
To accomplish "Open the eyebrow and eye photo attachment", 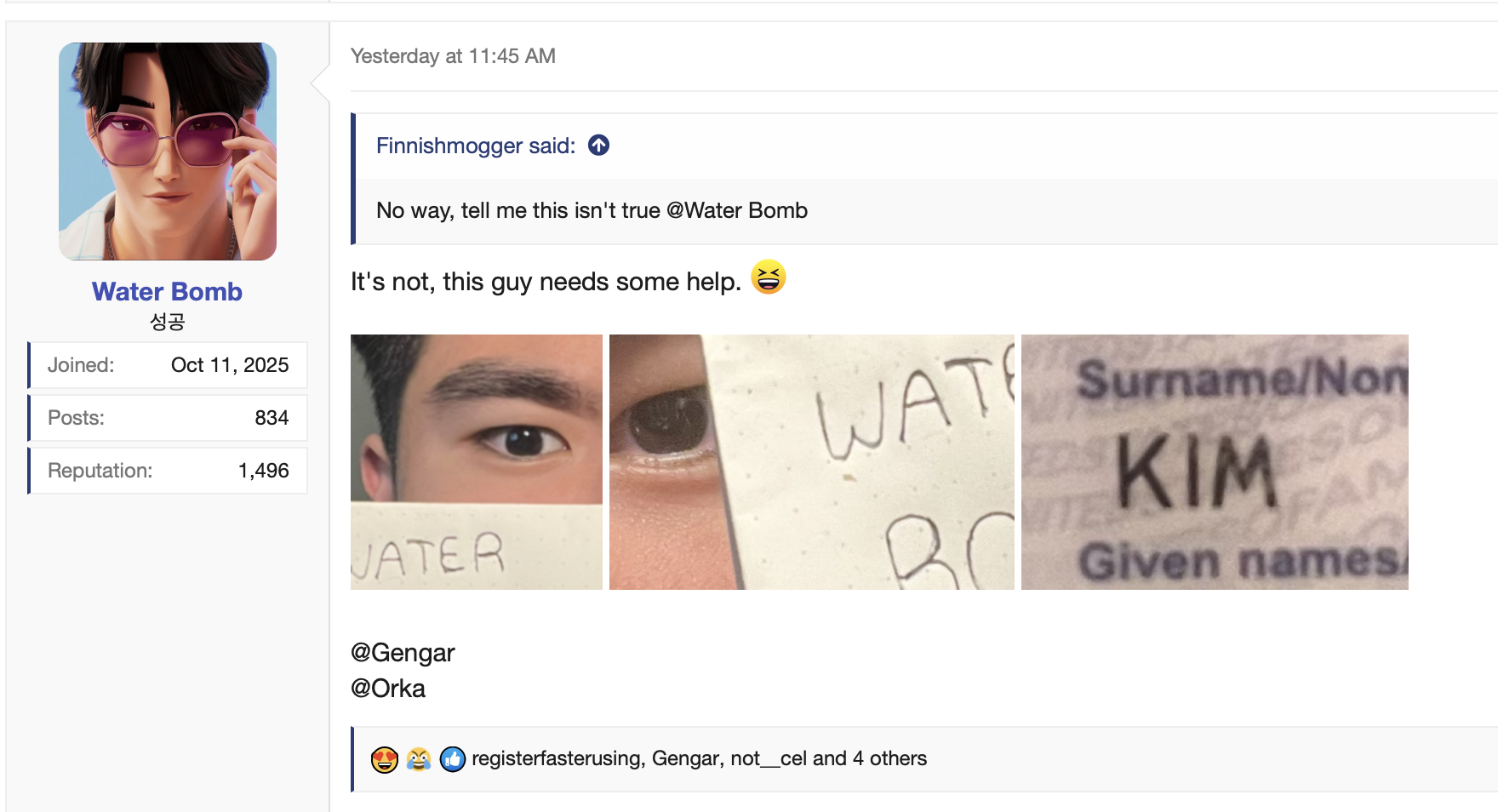I will 477,461.
